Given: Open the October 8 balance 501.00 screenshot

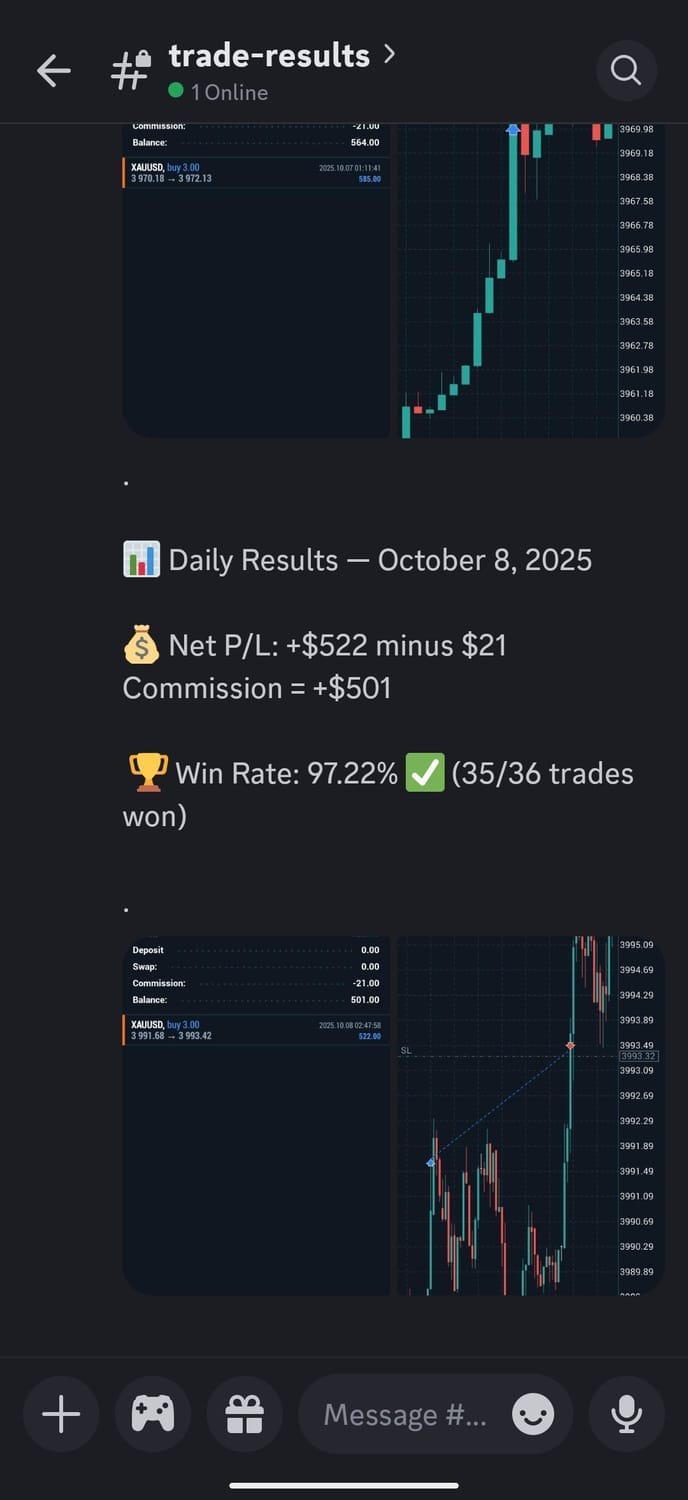Looking at the screenshot, I should [256, 1115].
